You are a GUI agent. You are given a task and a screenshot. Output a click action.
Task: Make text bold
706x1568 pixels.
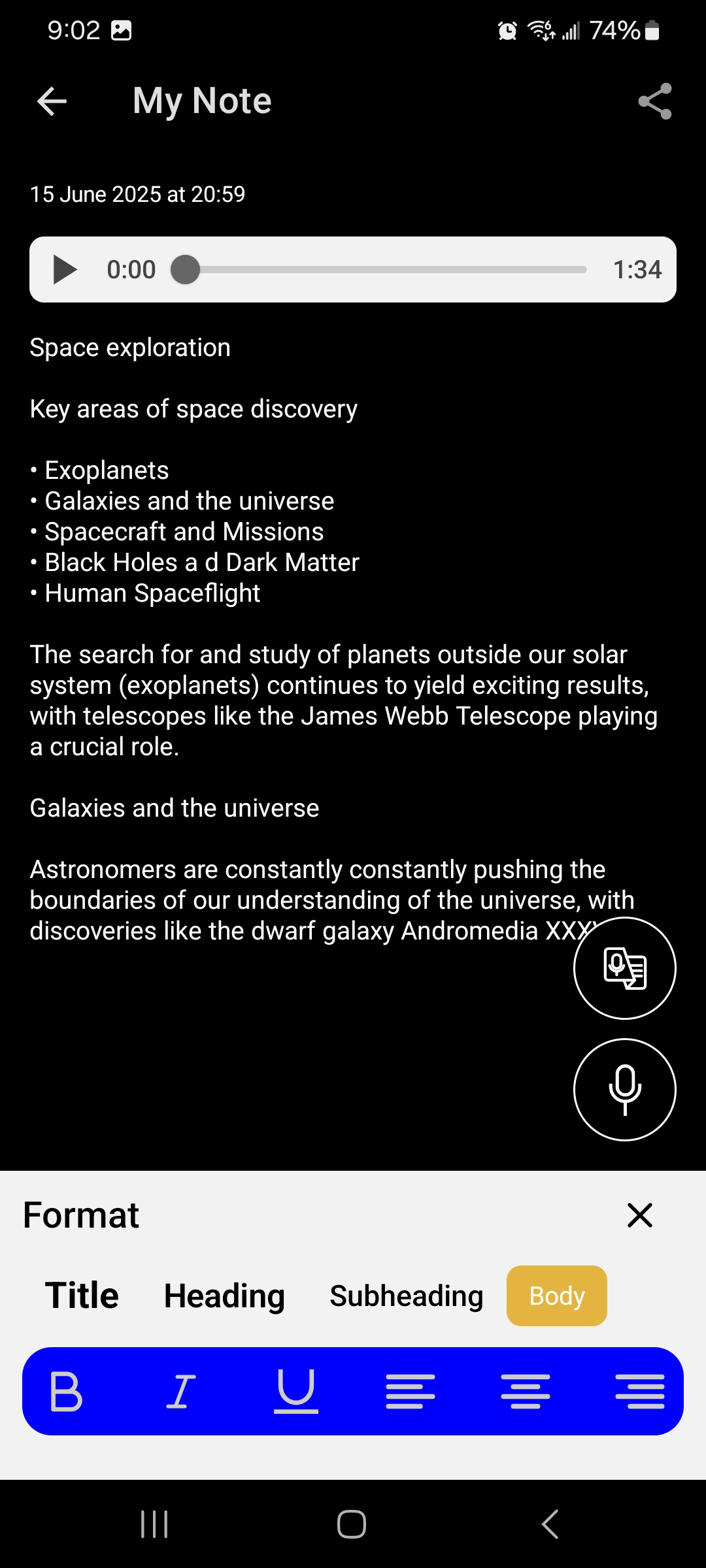[66, 1392]
